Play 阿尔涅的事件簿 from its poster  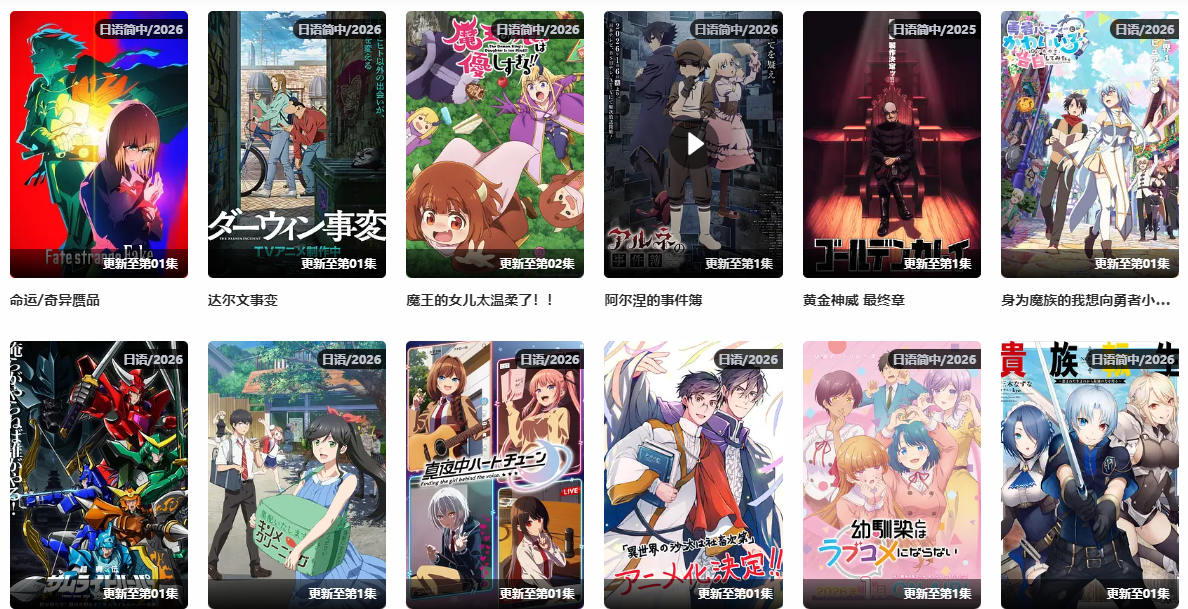[x=694, y=144]
